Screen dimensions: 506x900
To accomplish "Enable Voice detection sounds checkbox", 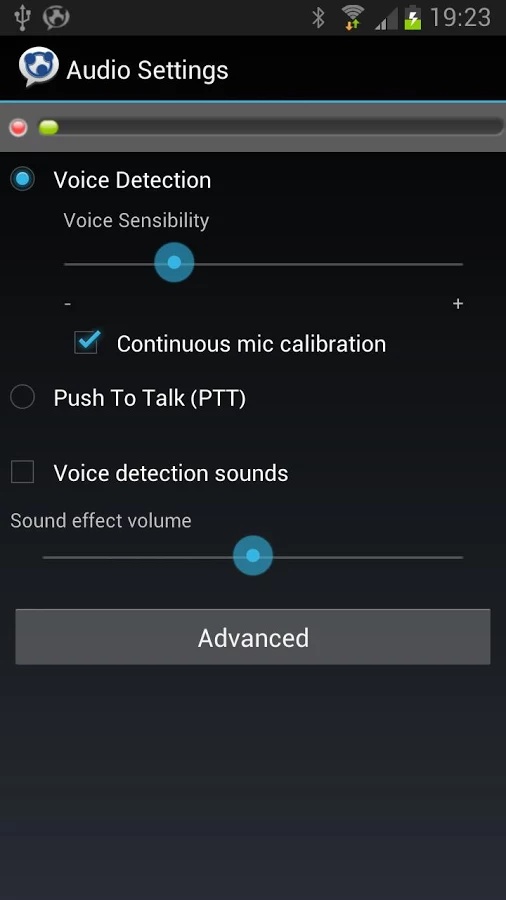I will (x=22, y=472).
